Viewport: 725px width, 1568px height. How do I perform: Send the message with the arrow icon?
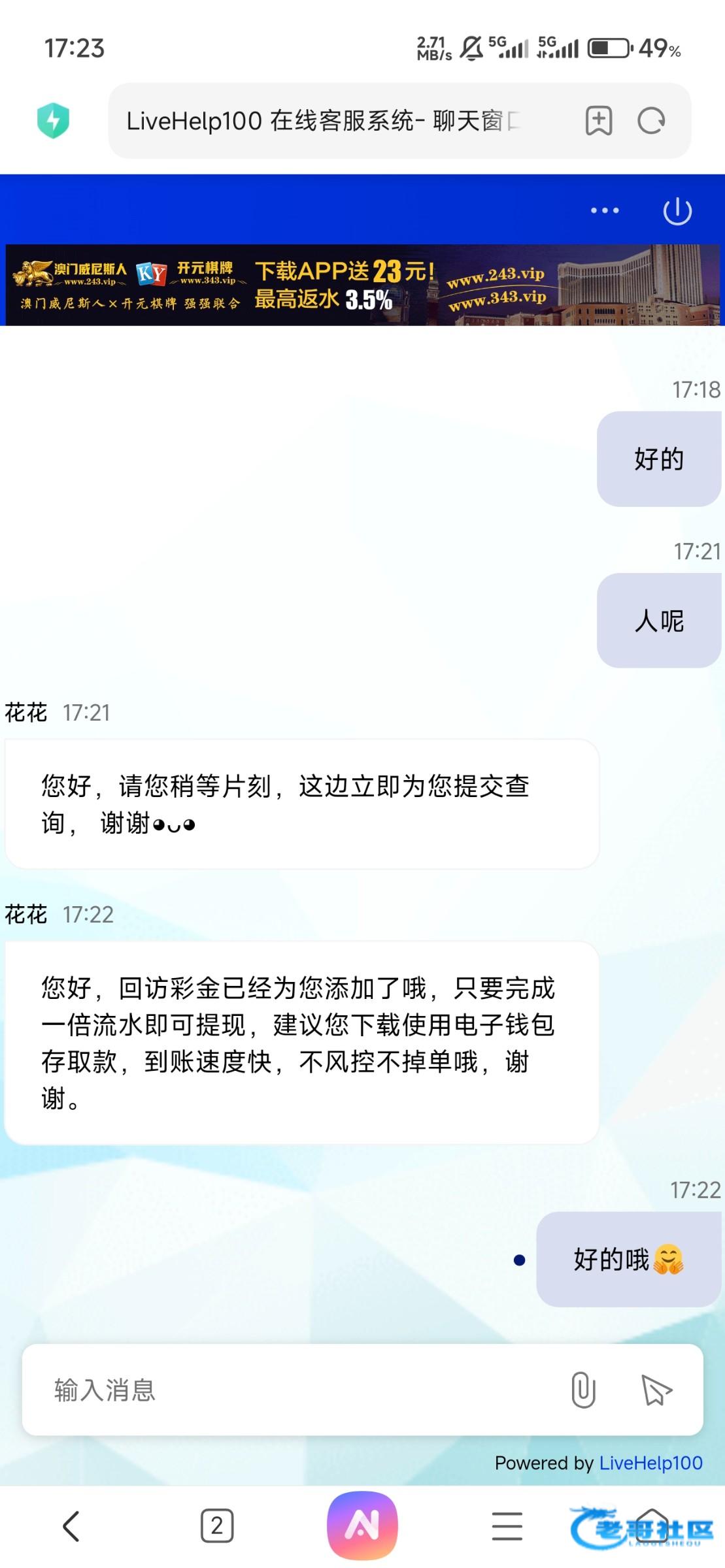point(656,1390)
